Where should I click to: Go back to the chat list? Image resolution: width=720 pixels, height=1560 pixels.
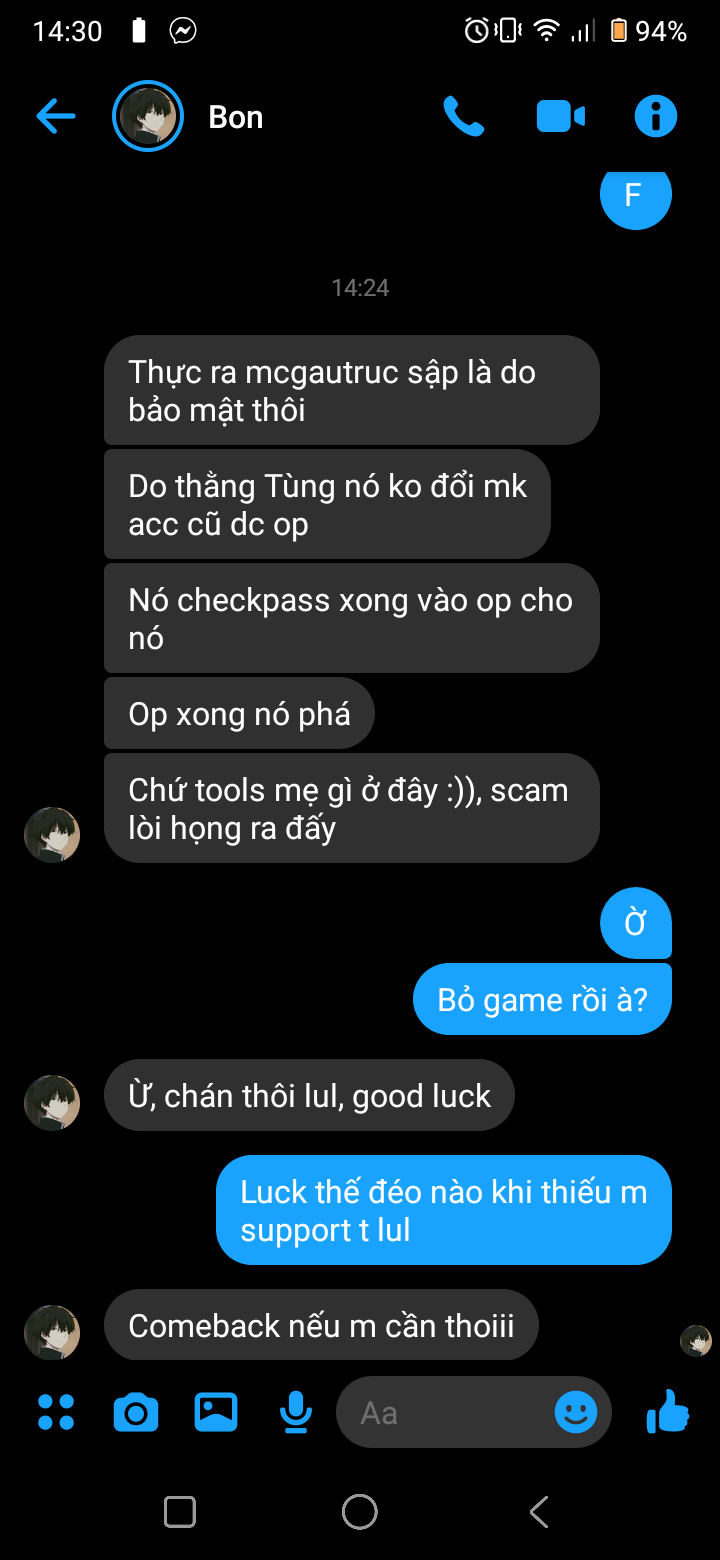click(x=56, y=117)
